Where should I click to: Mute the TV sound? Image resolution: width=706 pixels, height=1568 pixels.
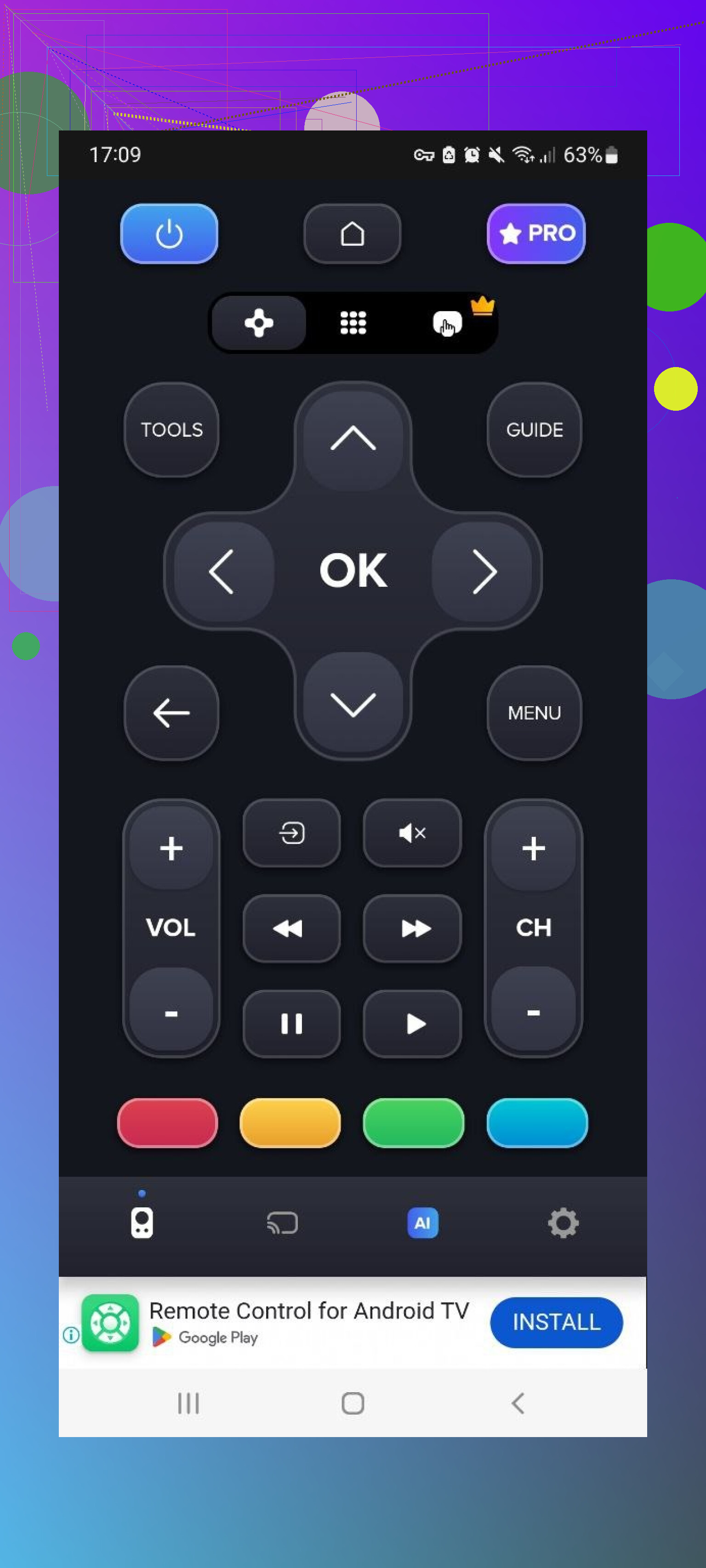click(412, 832)
